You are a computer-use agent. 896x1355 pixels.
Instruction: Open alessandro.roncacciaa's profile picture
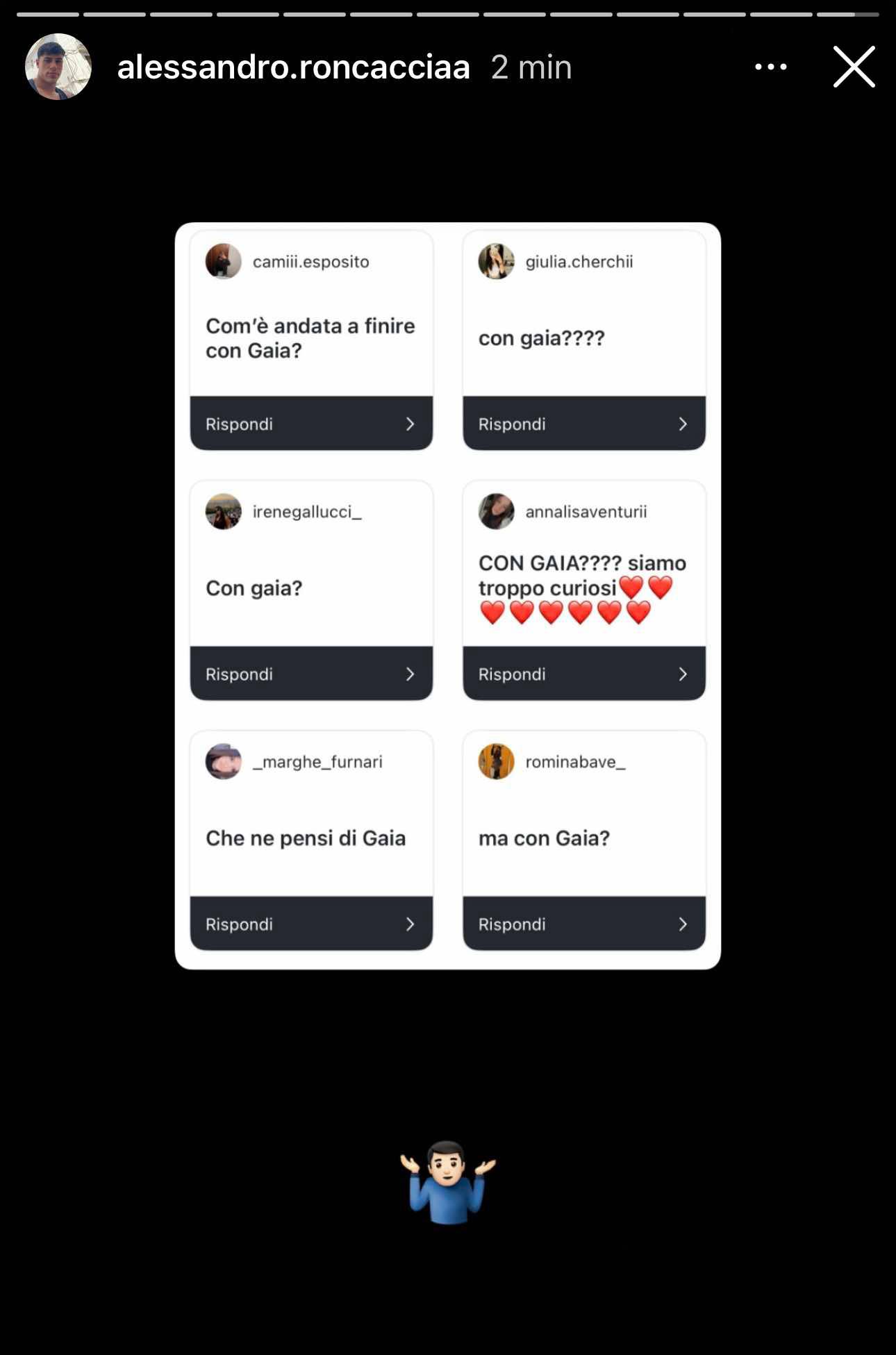coord(58,67)
